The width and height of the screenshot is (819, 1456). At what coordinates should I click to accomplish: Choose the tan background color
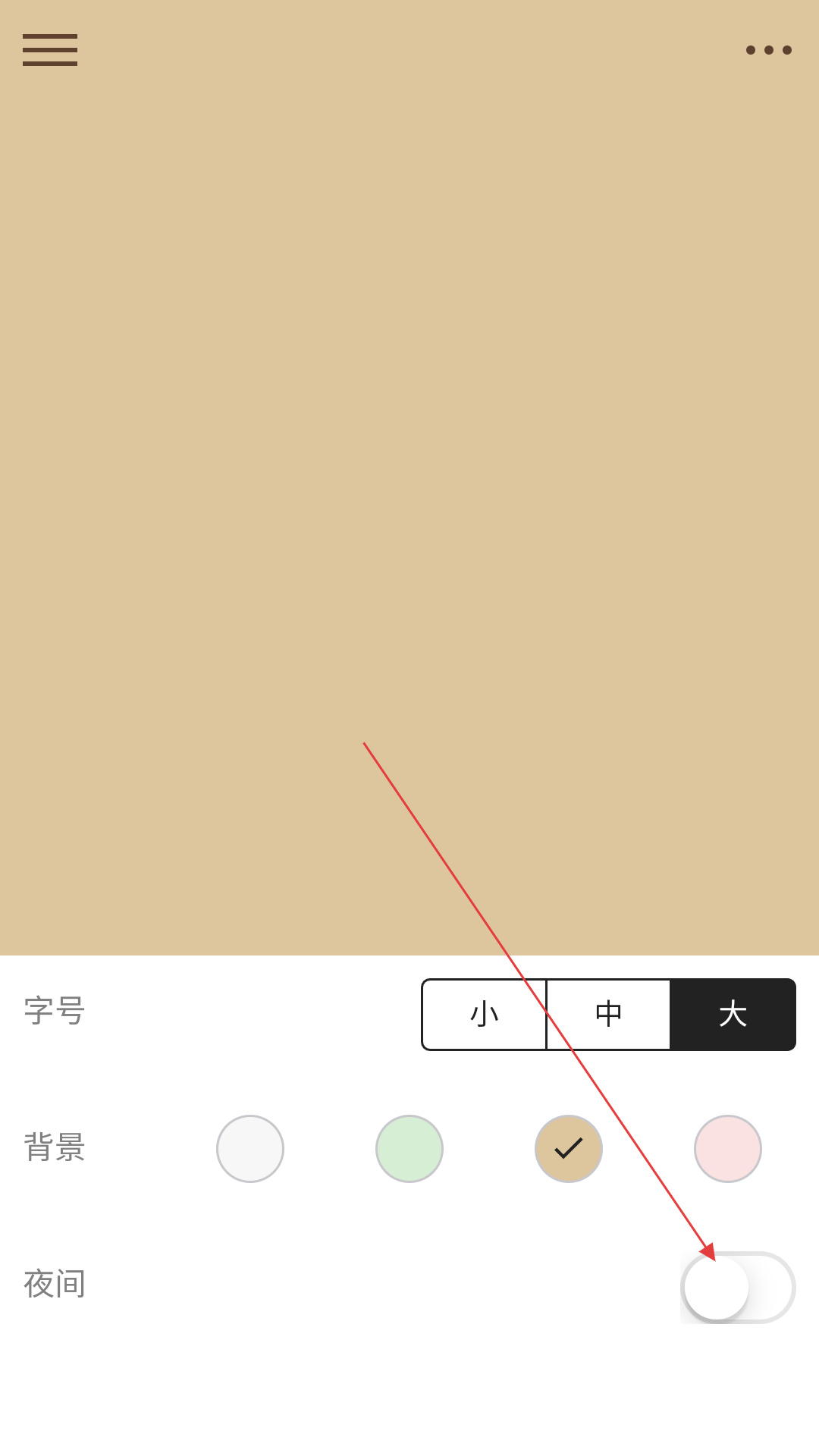569,1148
